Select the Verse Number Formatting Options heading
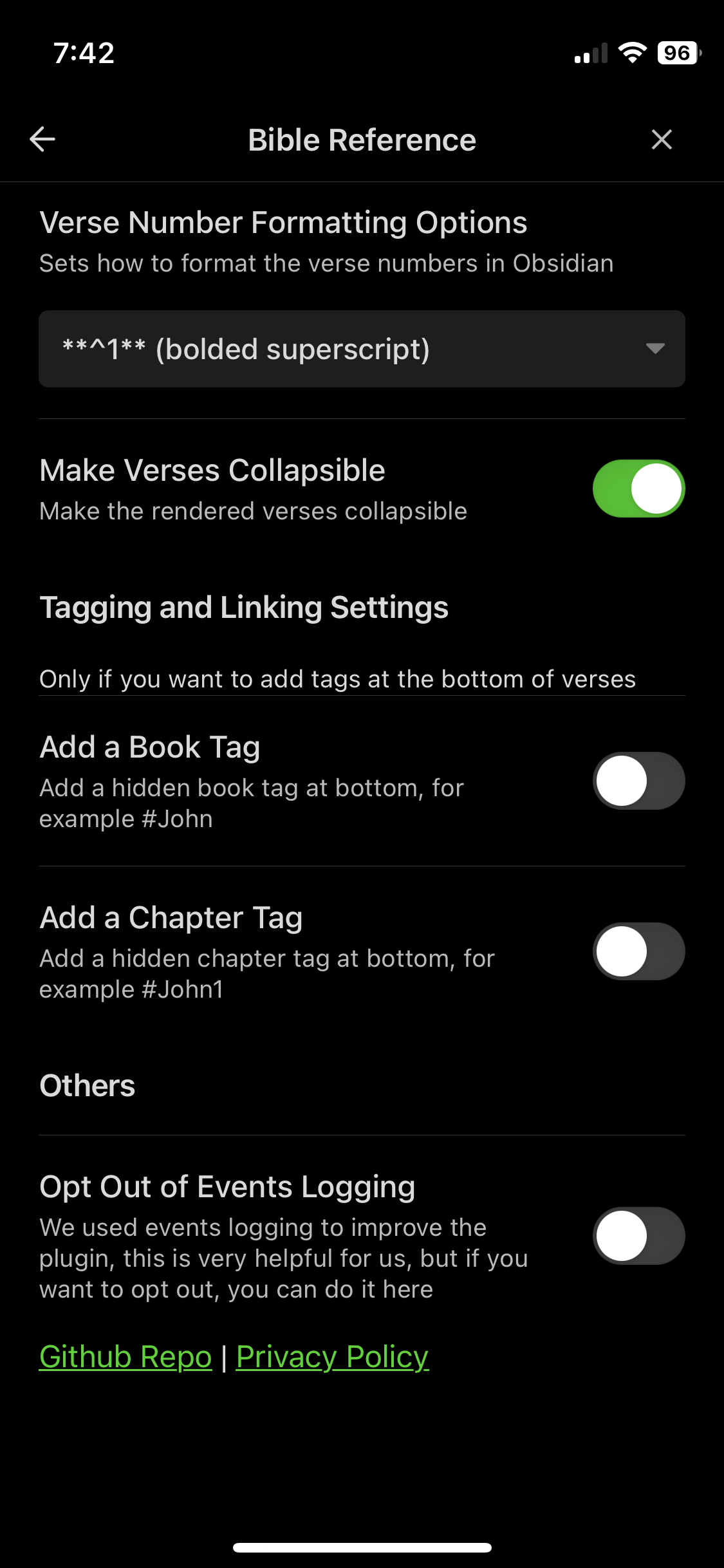The width and height of the screenshot is (724, 1568). (x=284, y=222)
